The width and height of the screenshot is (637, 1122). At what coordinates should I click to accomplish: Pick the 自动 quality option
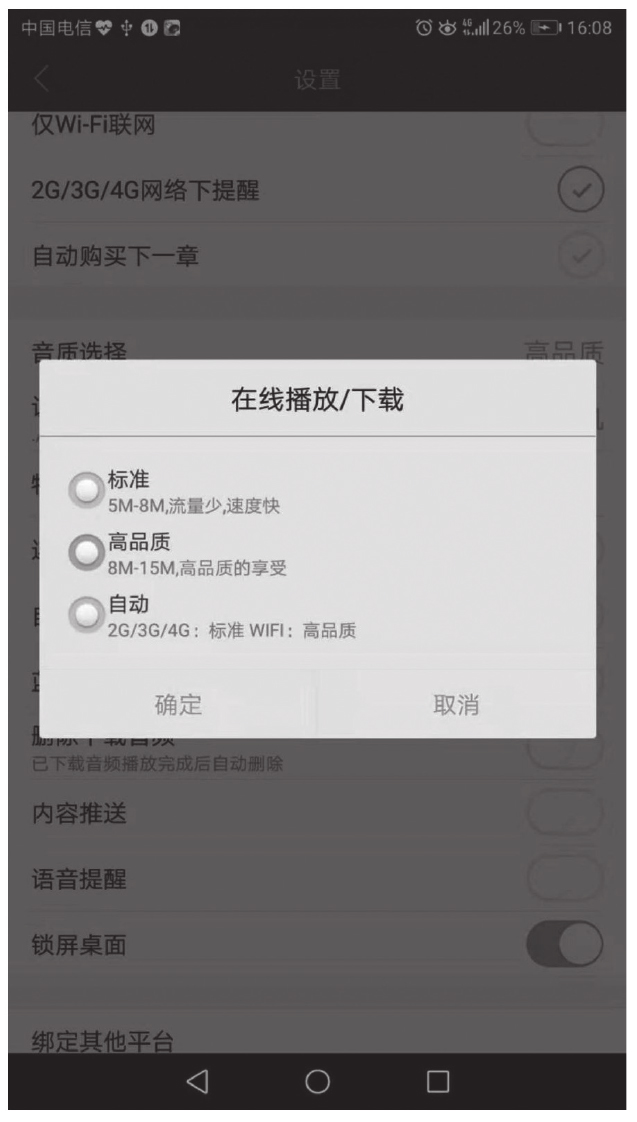tap(87, 614)
